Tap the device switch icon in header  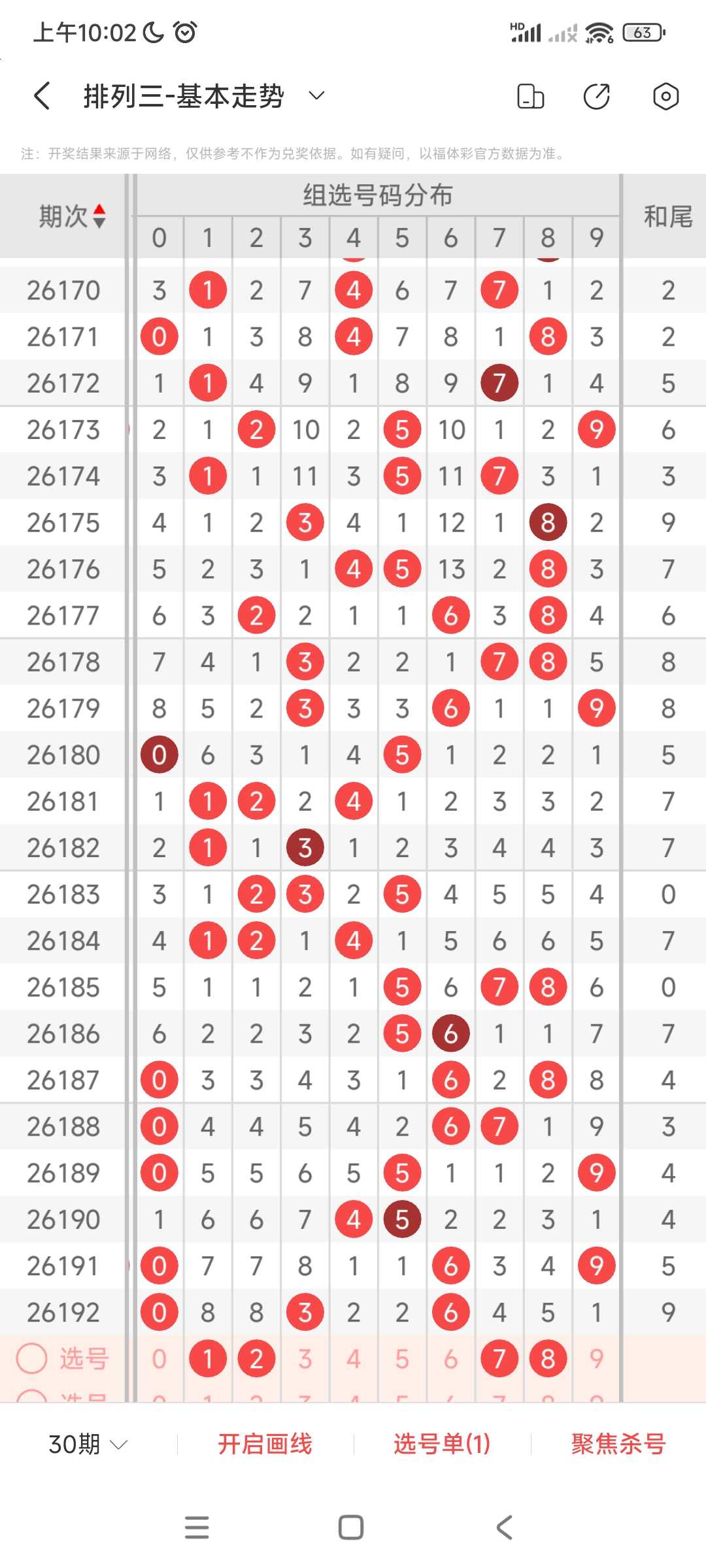[x=530, y=96]
